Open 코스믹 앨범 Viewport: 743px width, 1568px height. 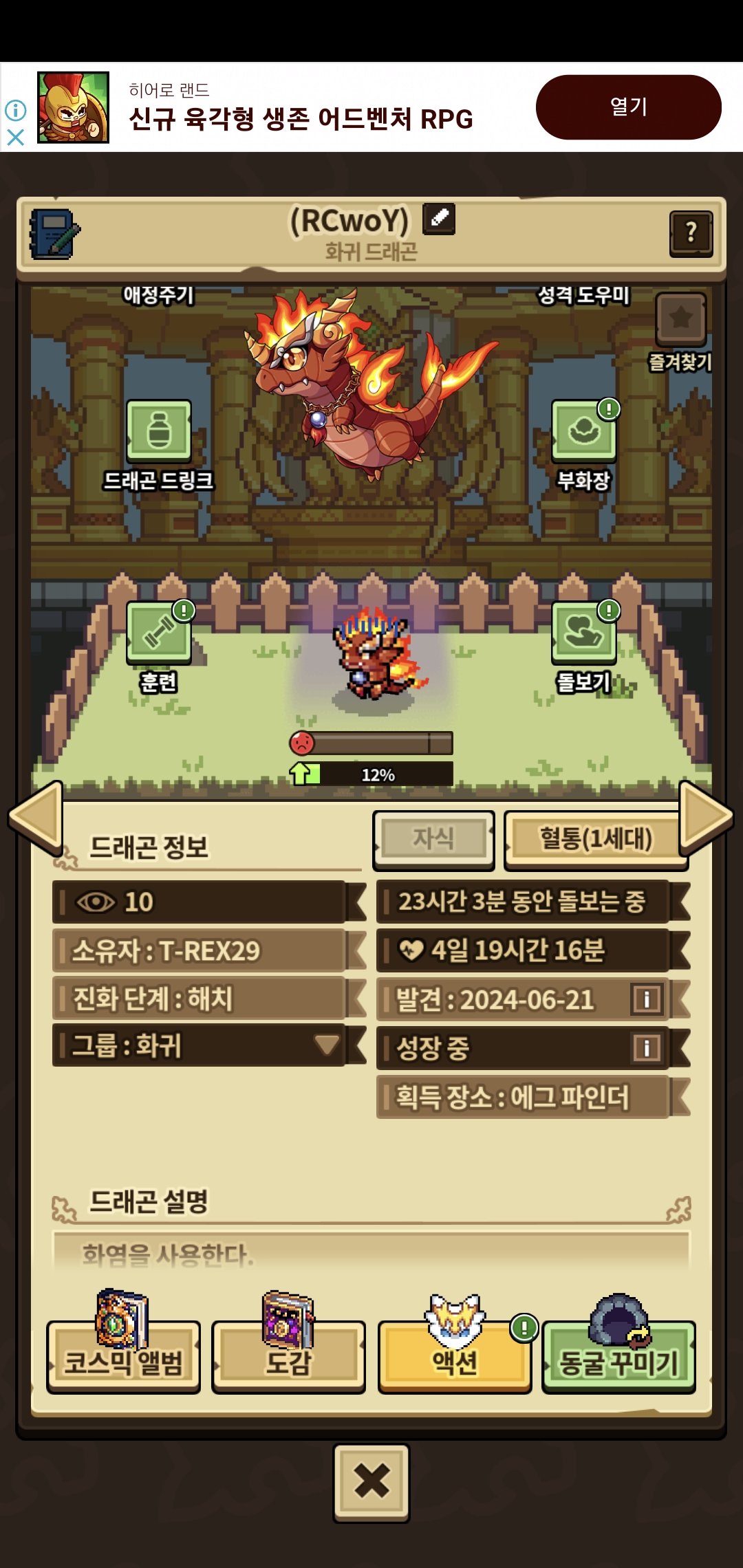coord(124,1358)
